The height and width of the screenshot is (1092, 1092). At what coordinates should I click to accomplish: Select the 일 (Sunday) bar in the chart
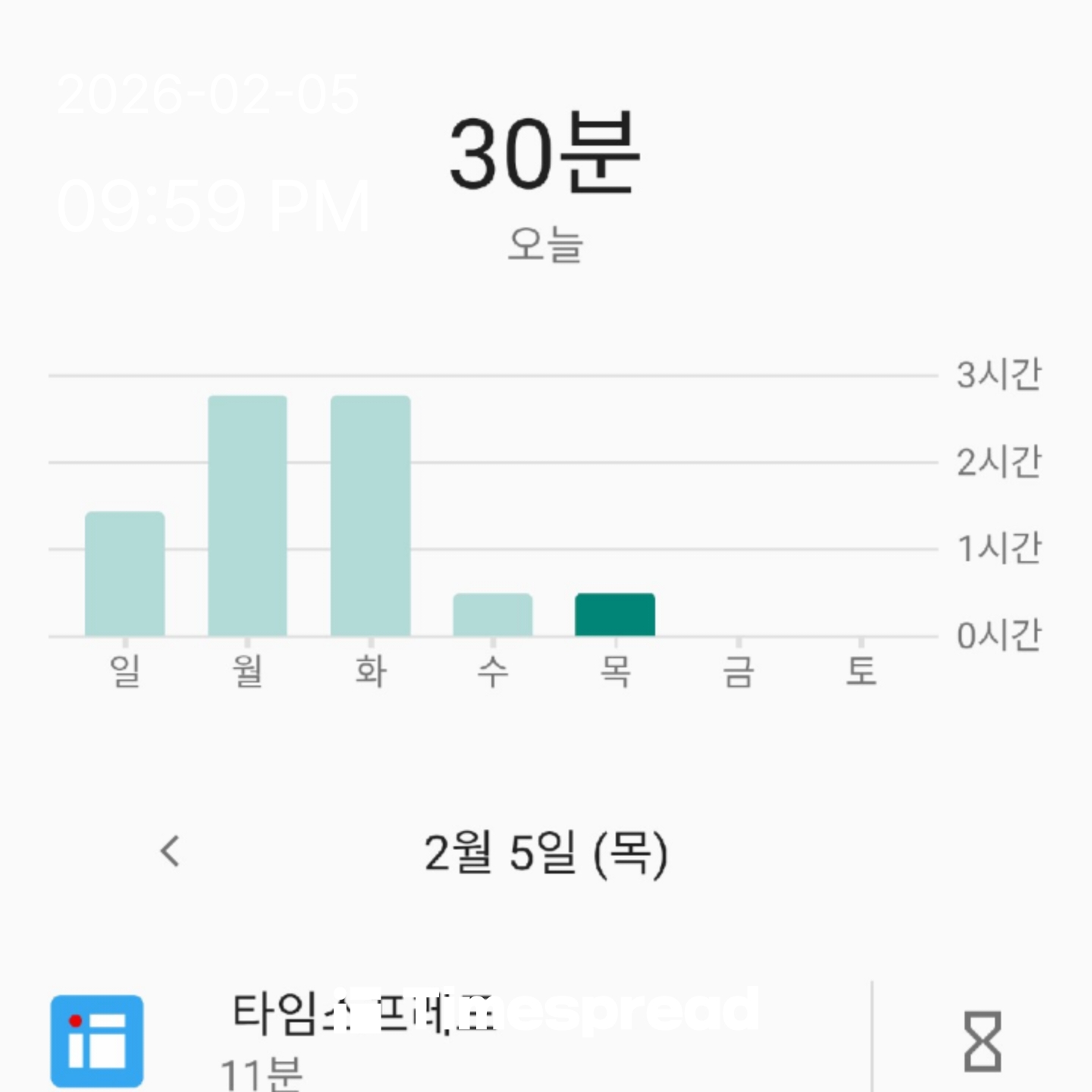tap(125, 574)
